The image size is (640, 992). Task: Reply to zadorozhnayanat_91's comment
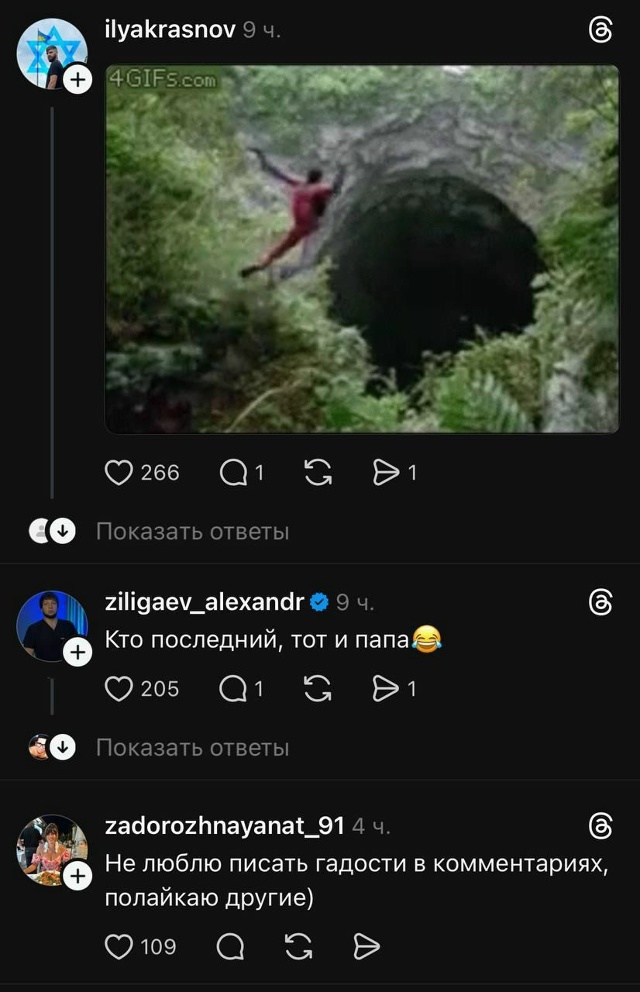[230, 946]
